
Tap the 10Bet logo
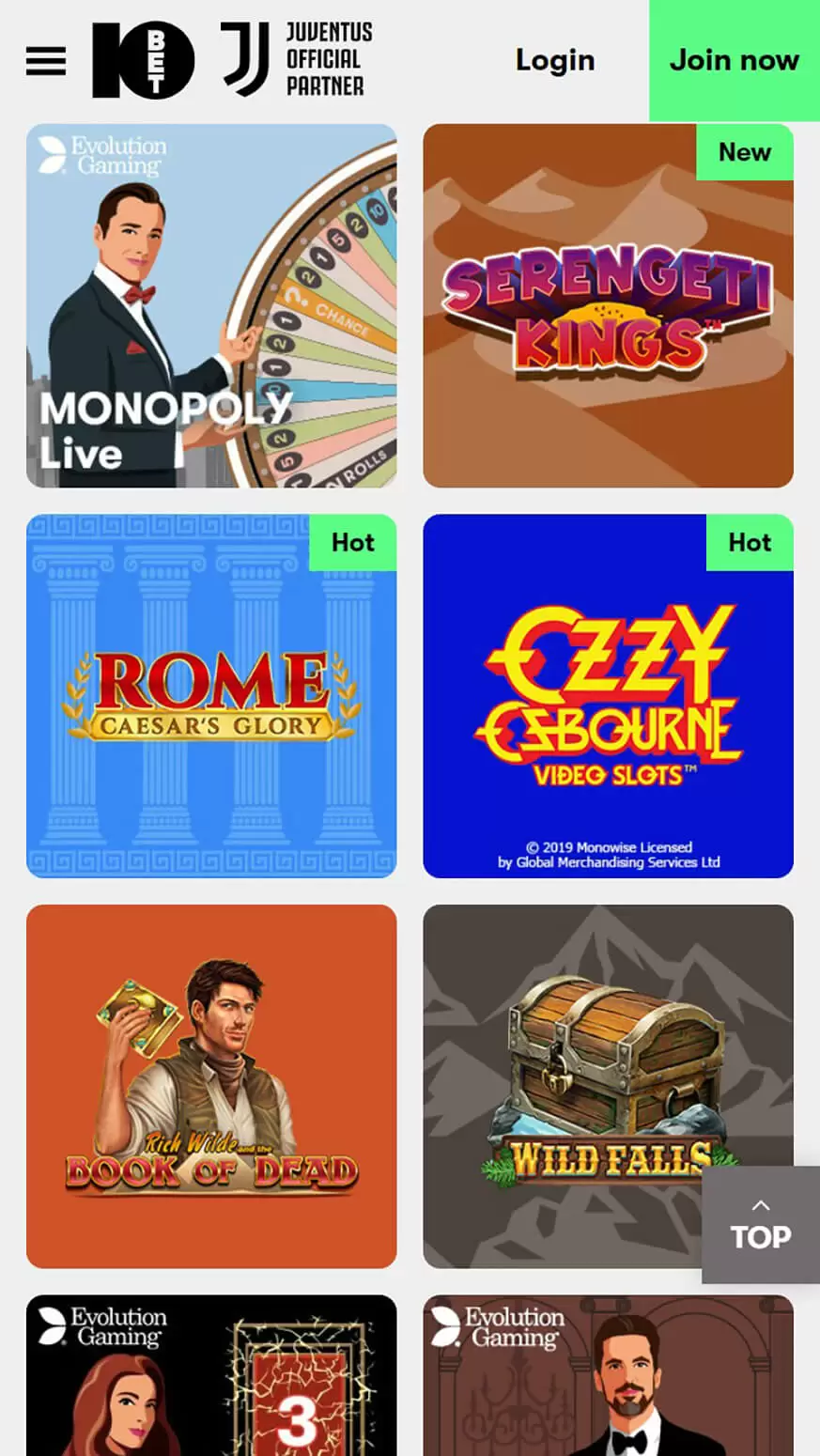[143, 61]
